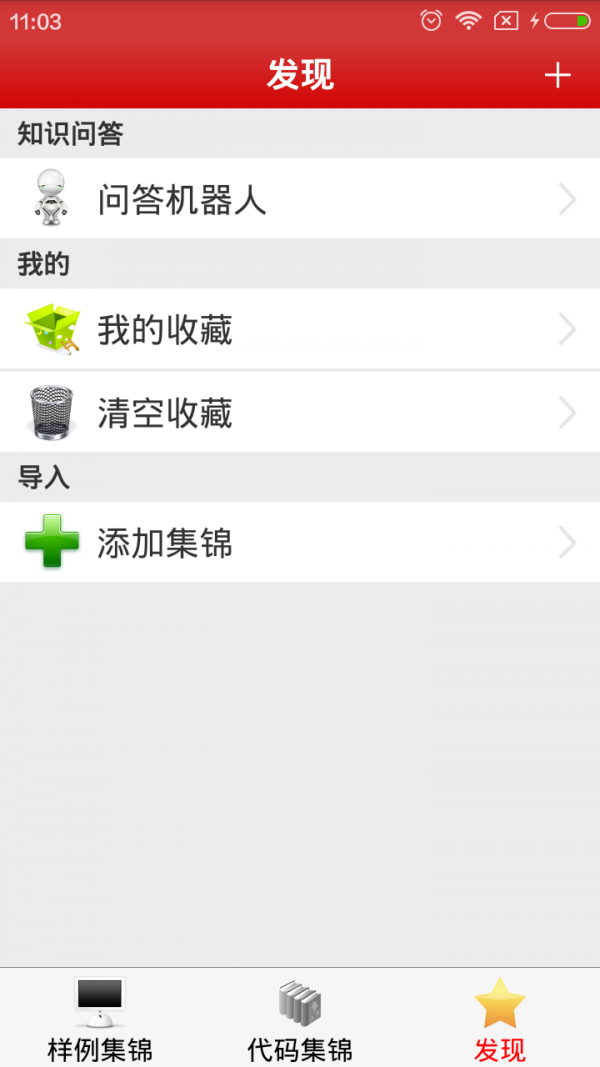
Task: Open 问答机器人 (Q&A robot)
Action: point(300,199)
